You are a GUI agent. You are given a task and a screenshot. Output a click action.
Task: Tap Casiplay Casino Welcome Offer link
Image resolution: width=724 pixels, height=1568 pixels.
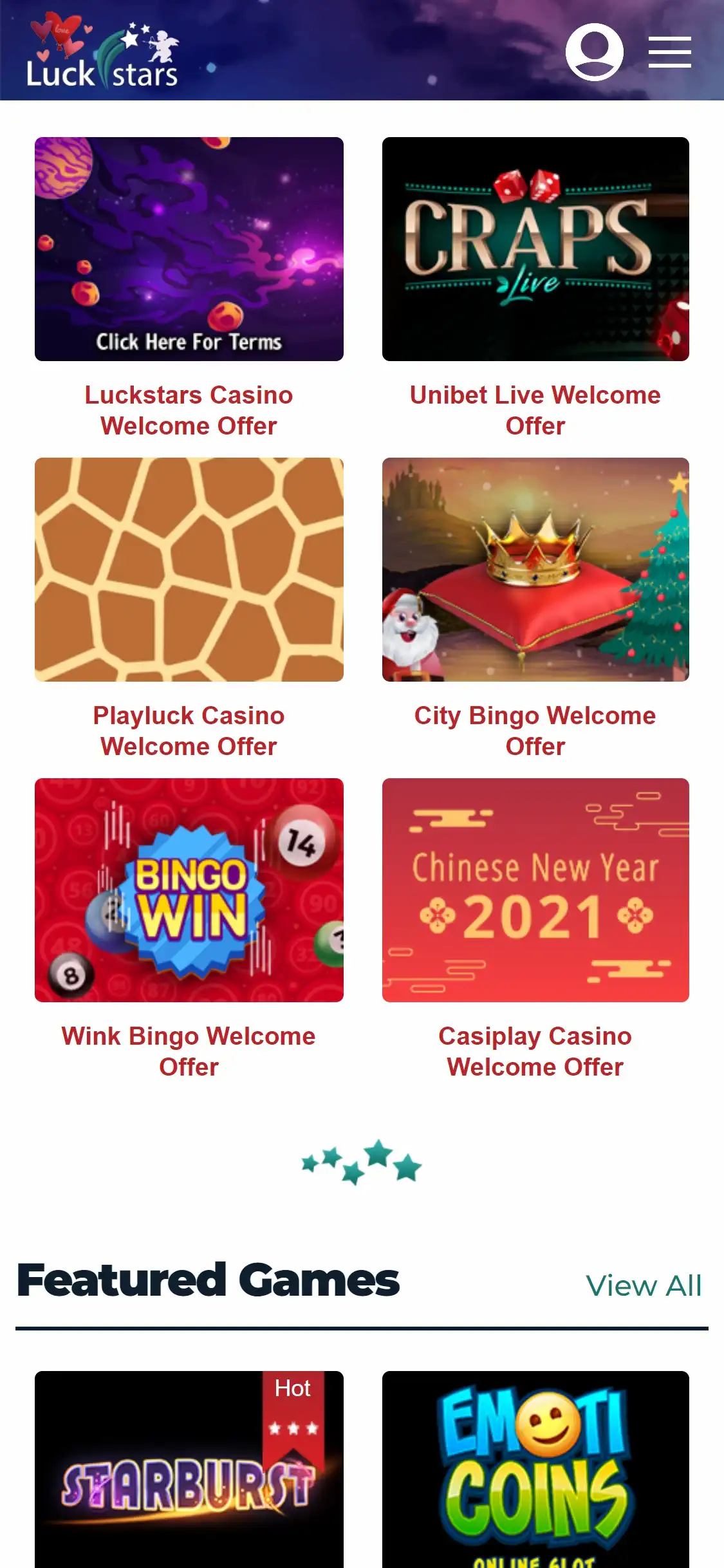coord(535,1051)
